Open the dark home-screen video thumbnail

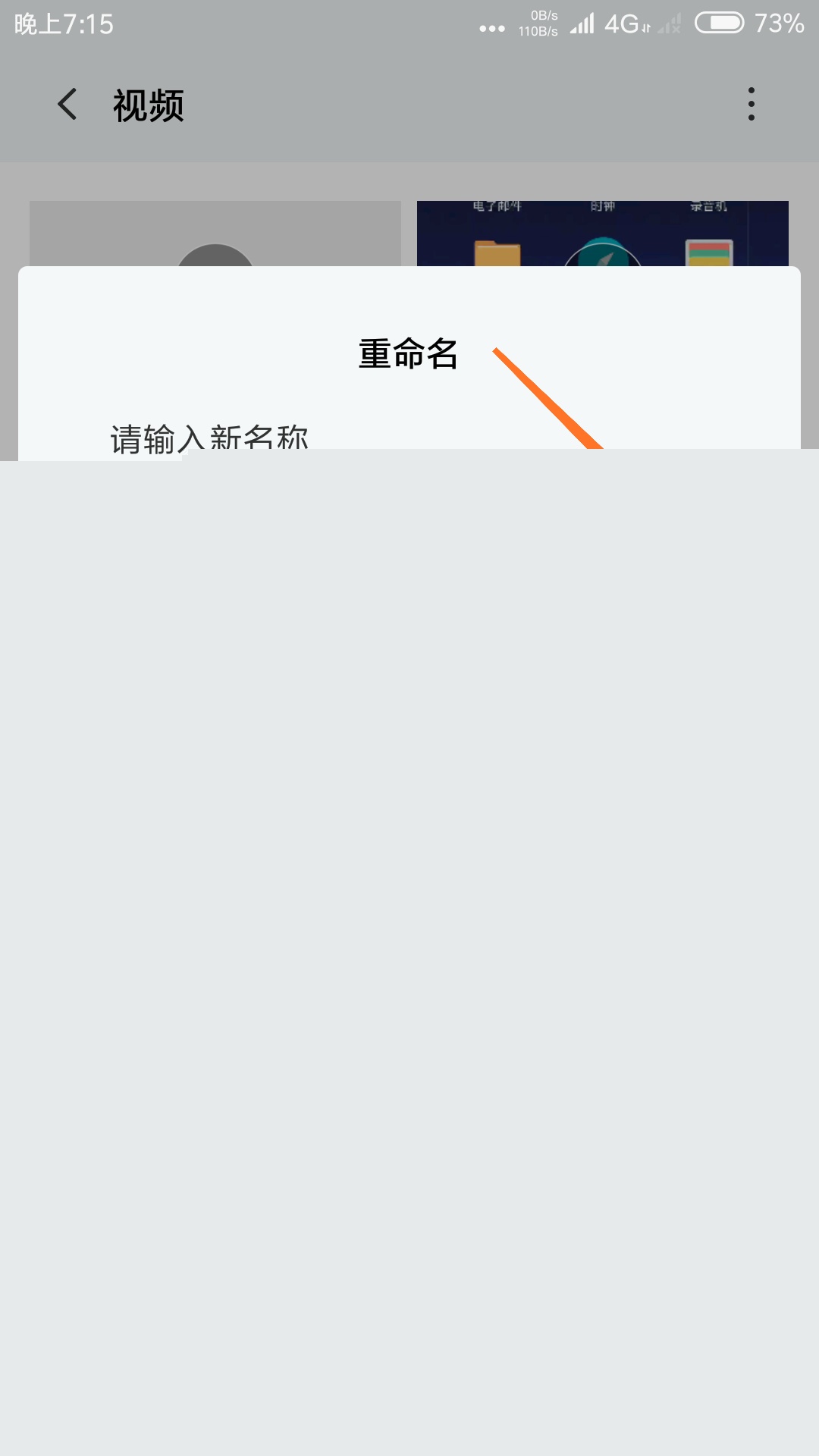click(x=602, y=233)
